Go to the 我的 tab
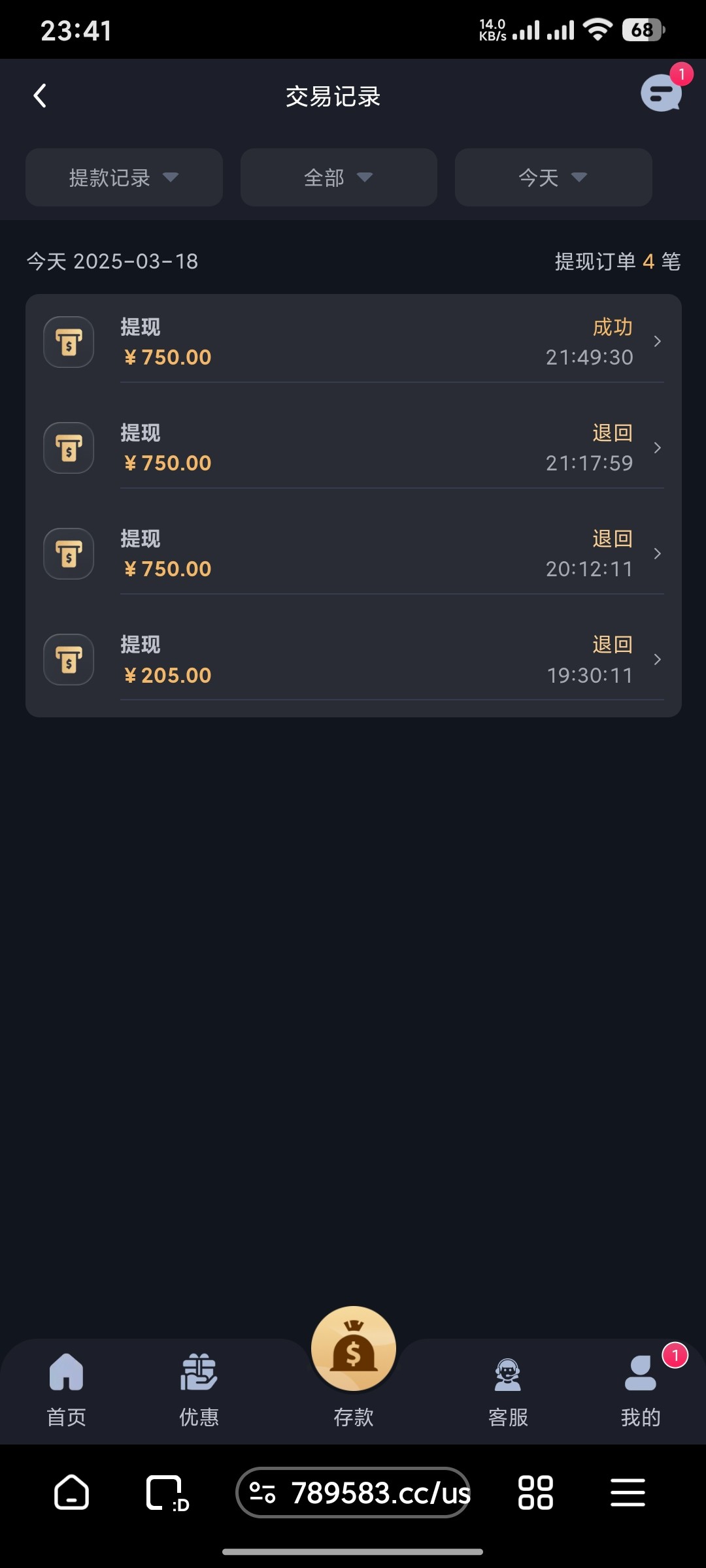The image size is (706, 1568). pos(641,1388)
